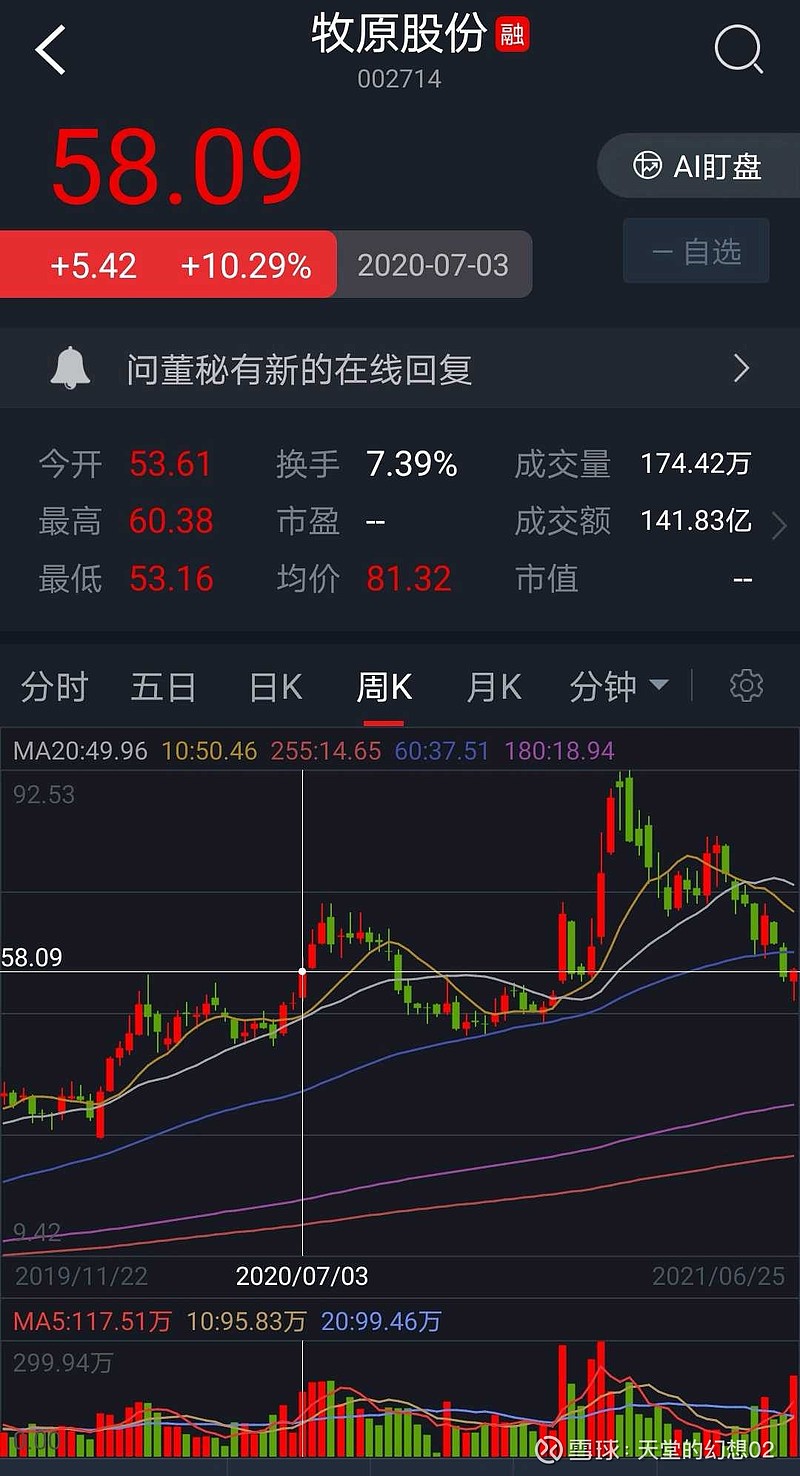Select the crosshair marker on 2020/07/03
This screenshot has width=800, height=1476.
click(303, 970)
